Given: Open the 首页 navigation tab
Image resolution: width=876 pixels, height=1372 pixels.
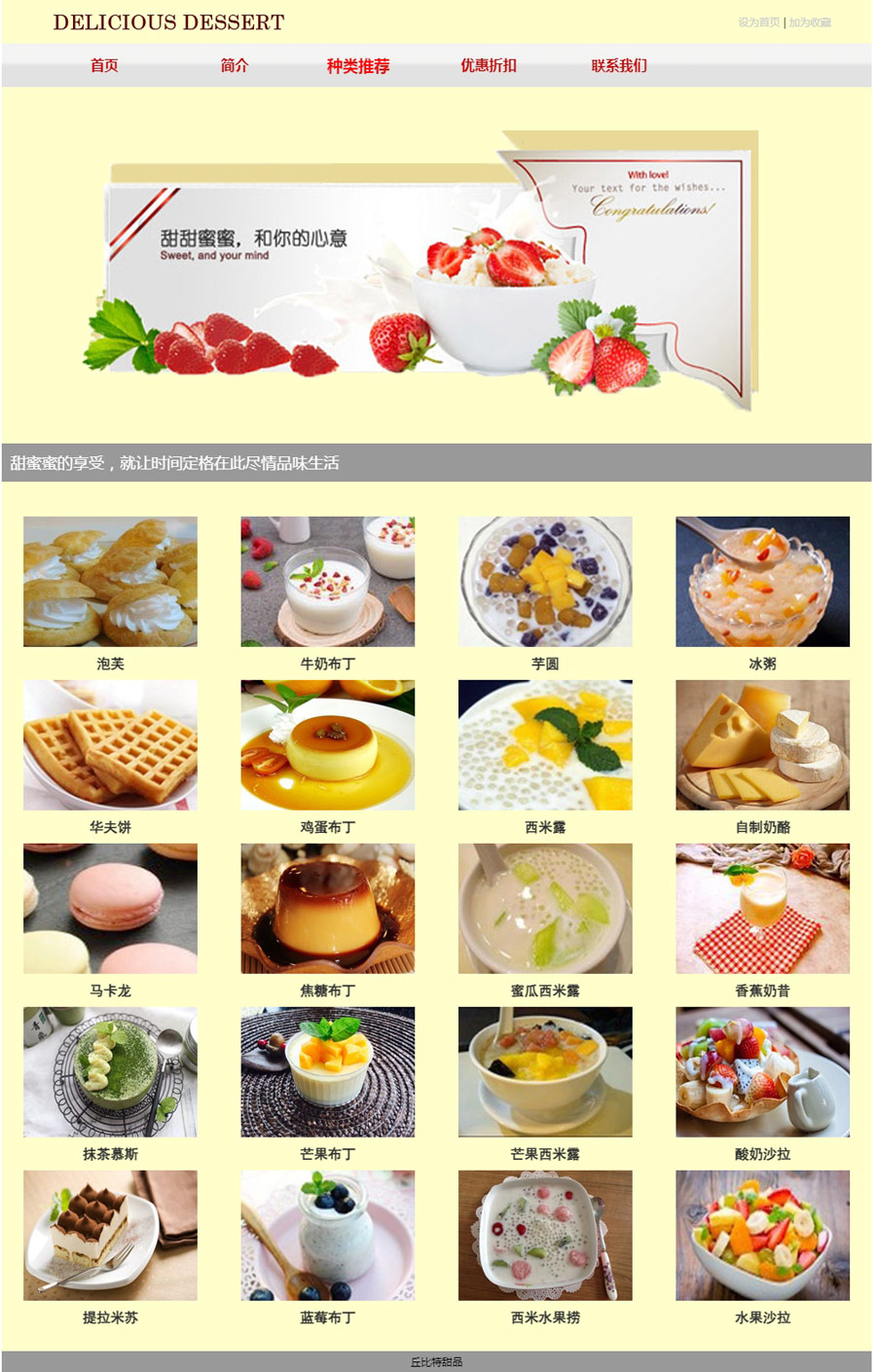Looking at the screenshot, I should tap(104, 65).
